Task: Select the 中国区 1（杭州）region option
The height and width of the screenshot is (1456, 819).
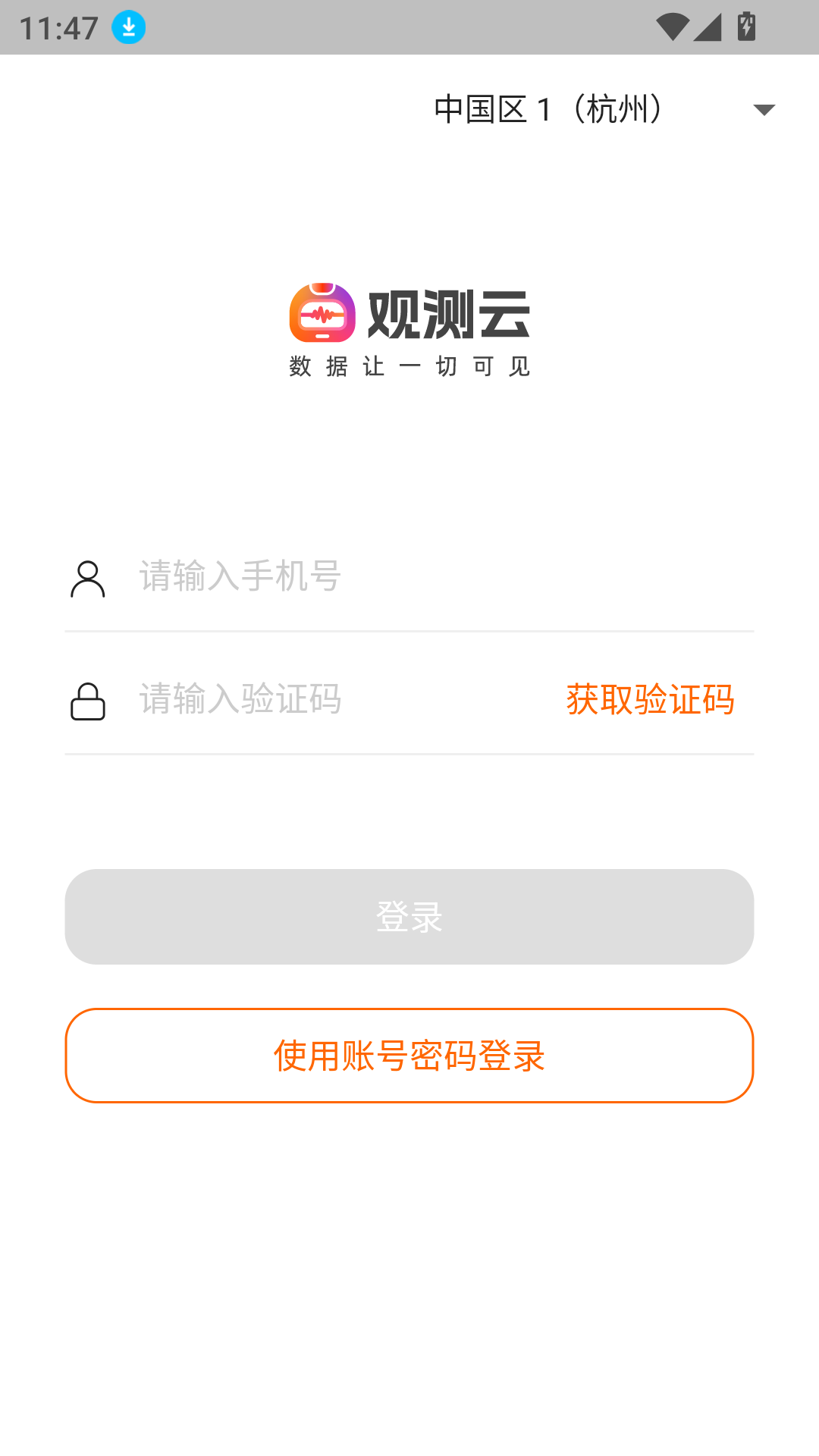Action: point(548,108)
